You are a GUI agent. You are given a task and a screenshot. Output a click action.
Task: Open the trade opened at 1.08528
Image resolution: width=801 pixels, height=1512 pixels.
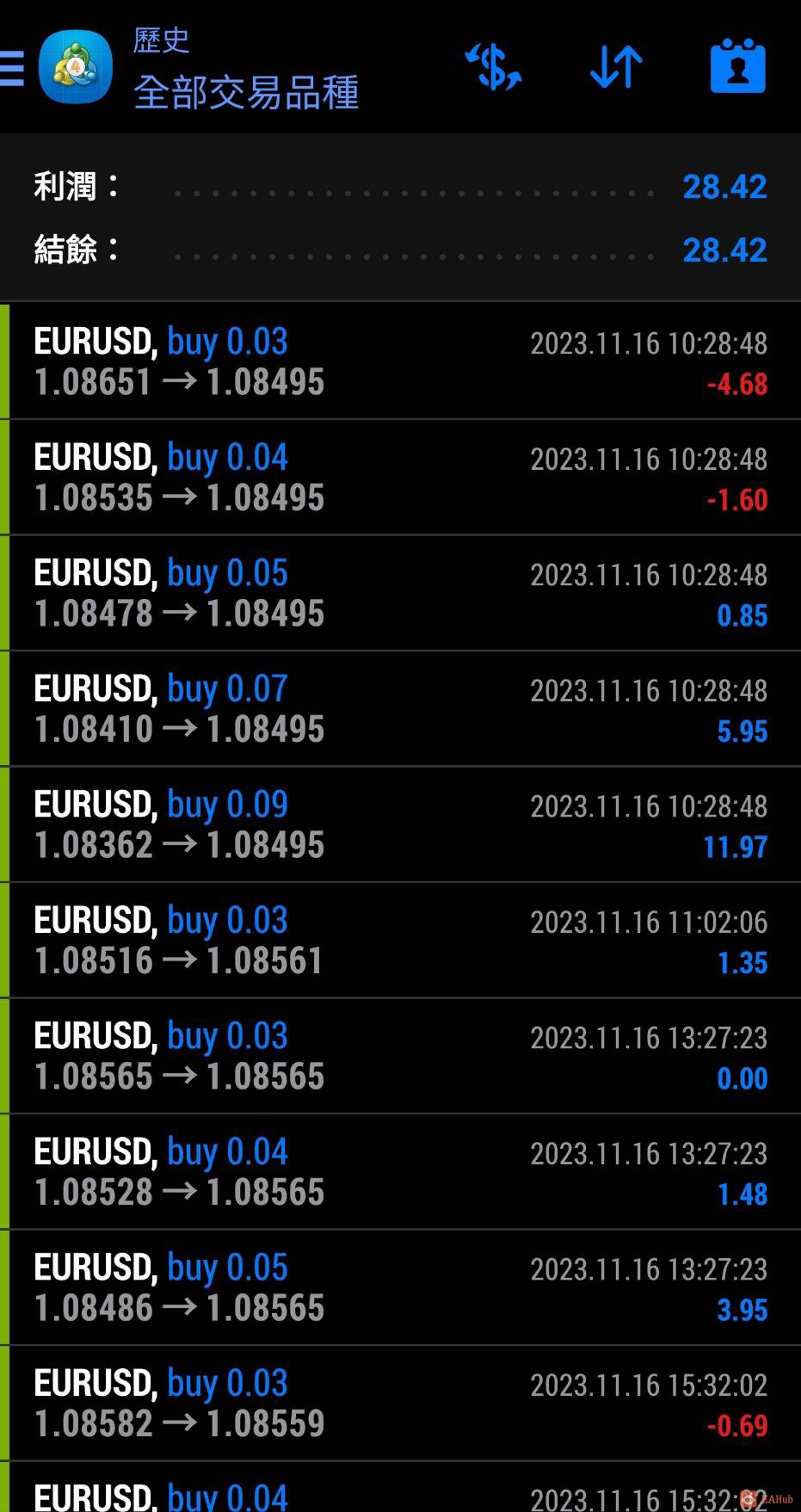point(400,1172)
